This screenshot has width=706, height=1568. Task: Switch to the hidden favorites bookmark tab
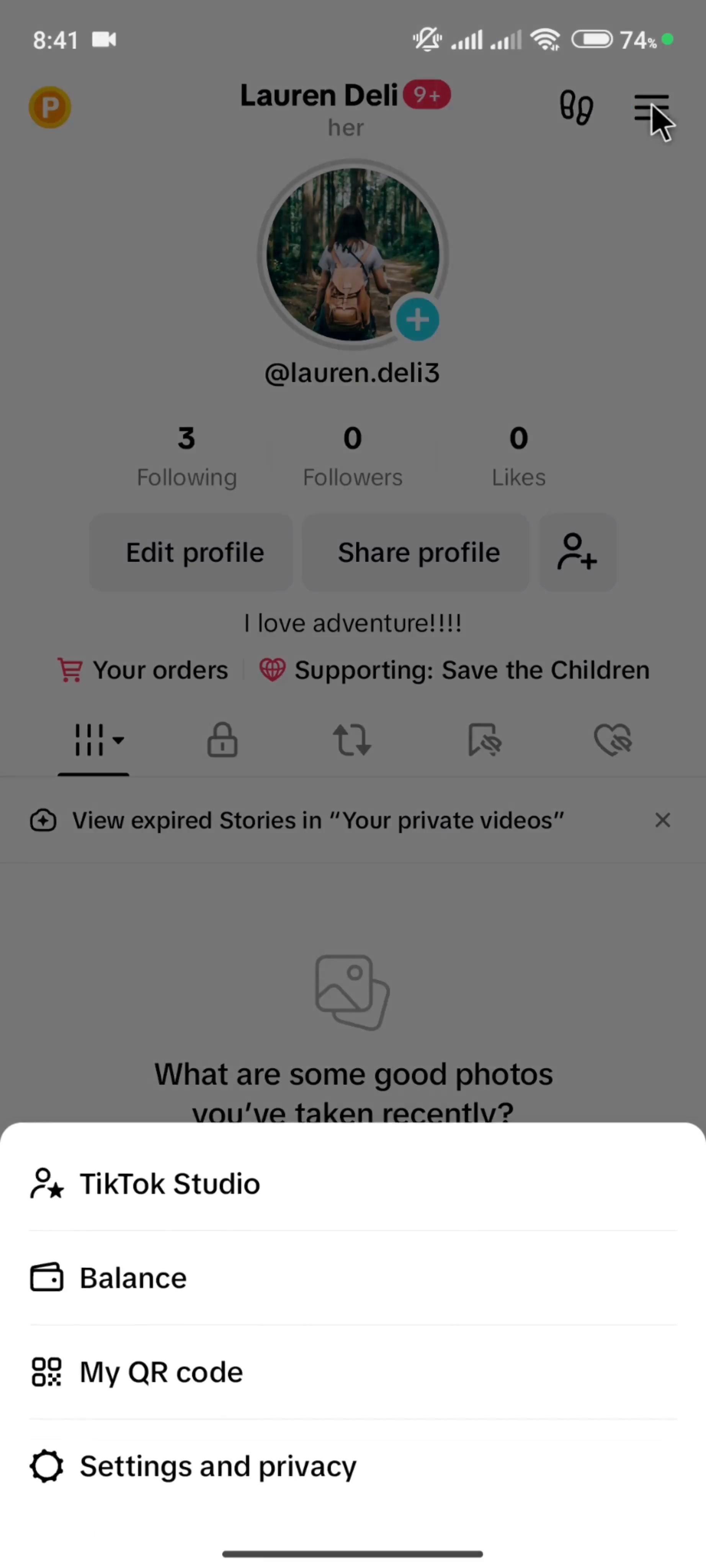(484, 740)
